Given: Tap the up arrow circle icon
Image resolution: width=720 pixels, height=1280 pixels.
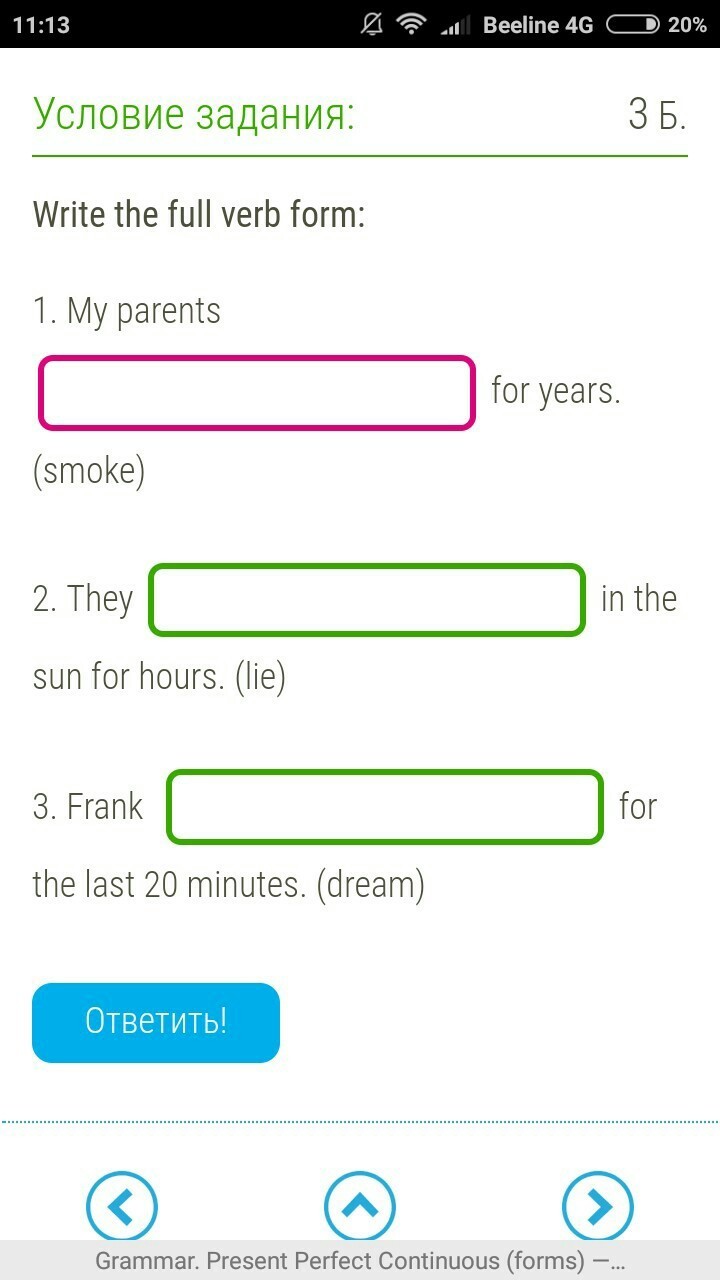Looking at the screenshot, I should 360,1207.
